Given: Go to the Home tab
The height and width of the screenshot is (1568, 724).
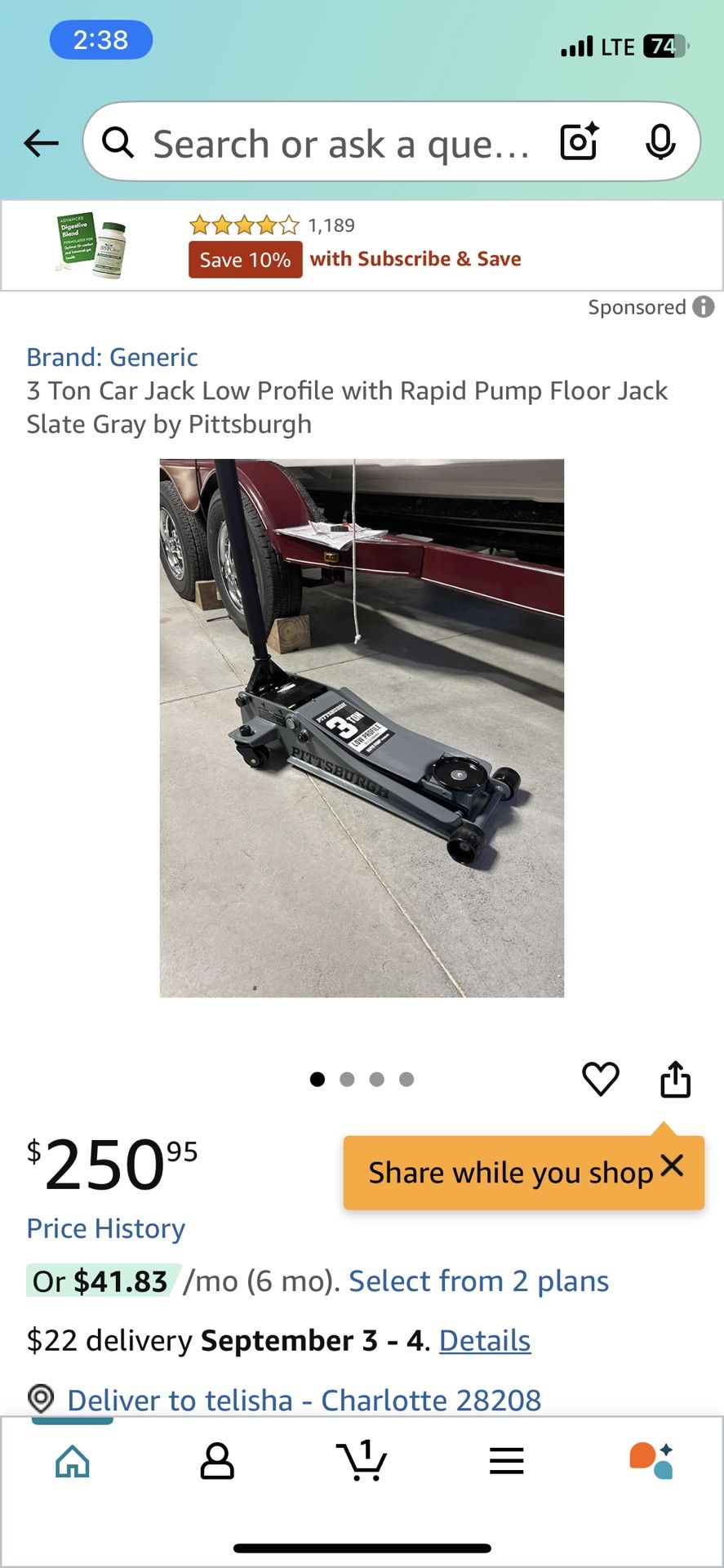Looking at the screenshot, I should click(72, 1461).
